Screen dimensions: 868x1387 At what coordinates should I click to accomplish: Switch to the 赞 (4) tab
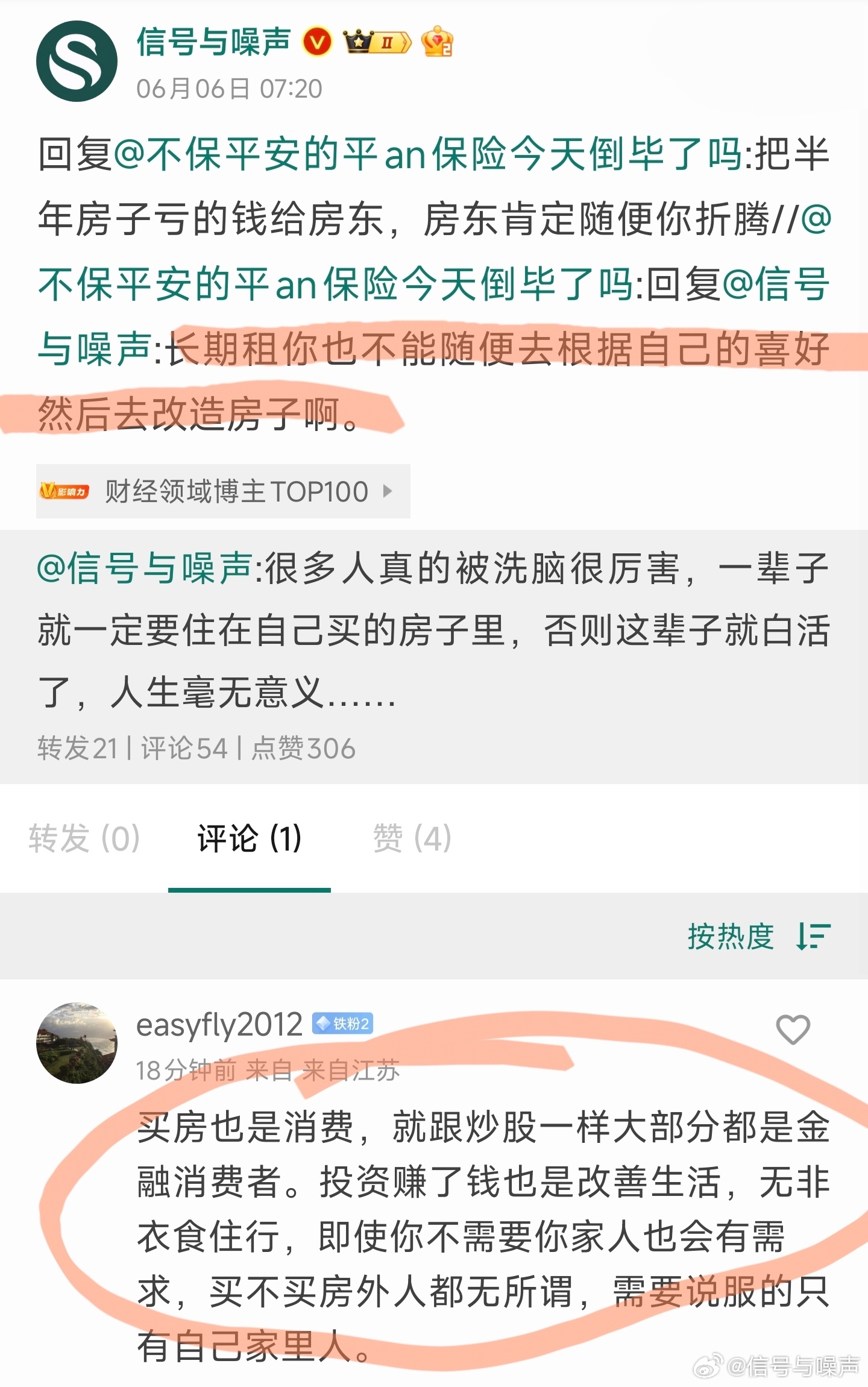412,838
